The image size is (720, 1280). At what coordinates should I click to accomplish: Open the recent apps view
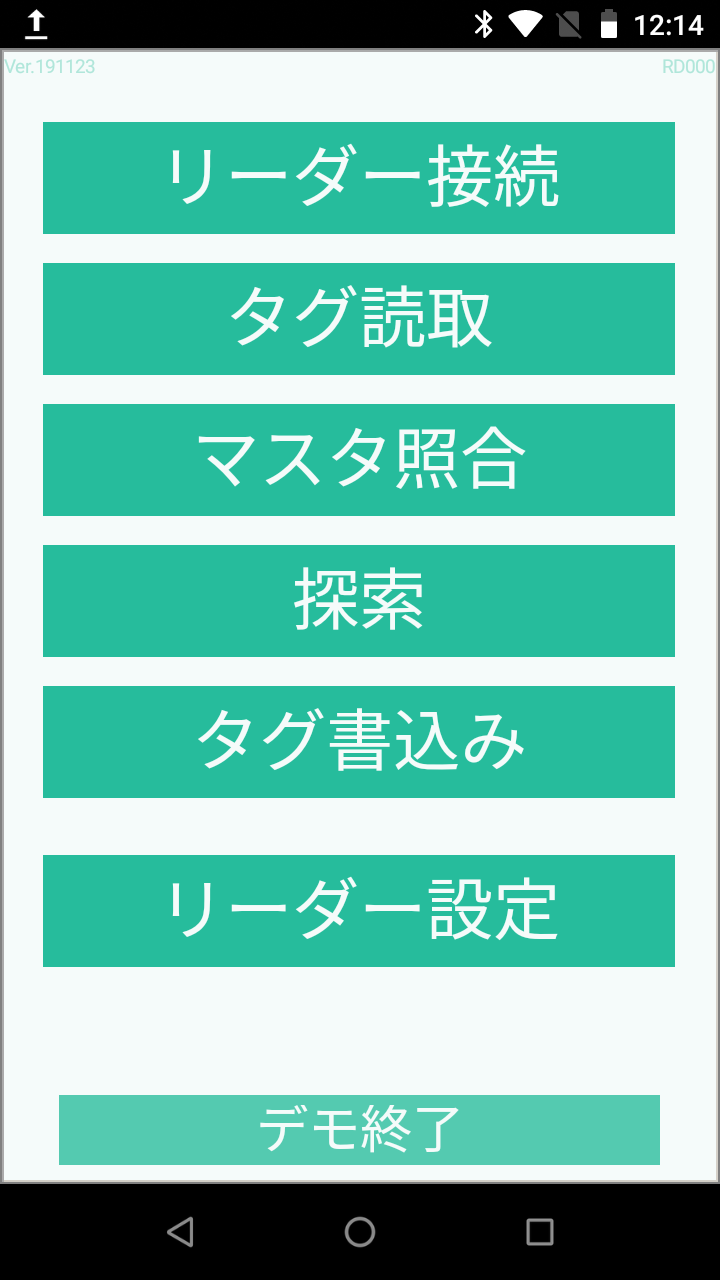tap(539, 1231)
